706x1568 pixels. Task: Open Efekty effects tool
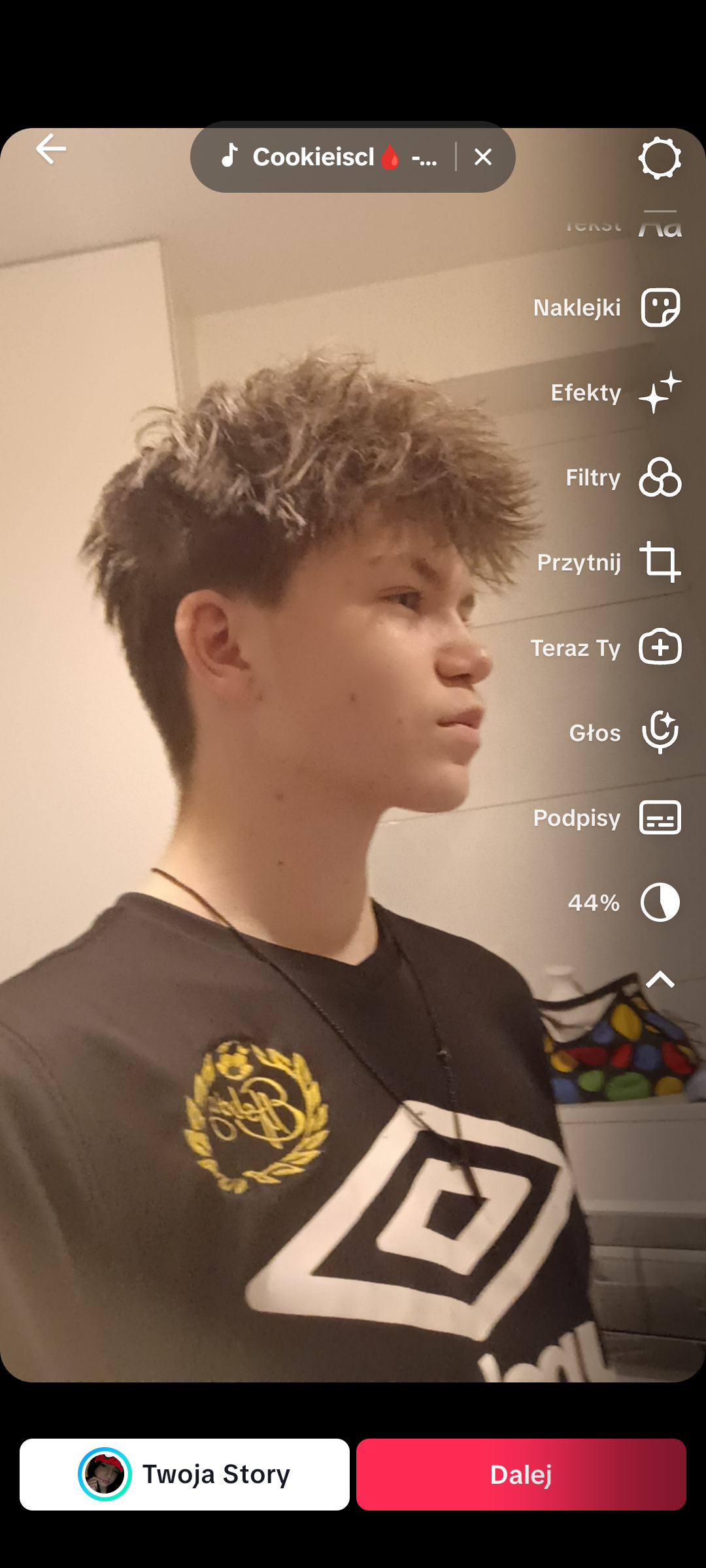click(x=660, y=392)
